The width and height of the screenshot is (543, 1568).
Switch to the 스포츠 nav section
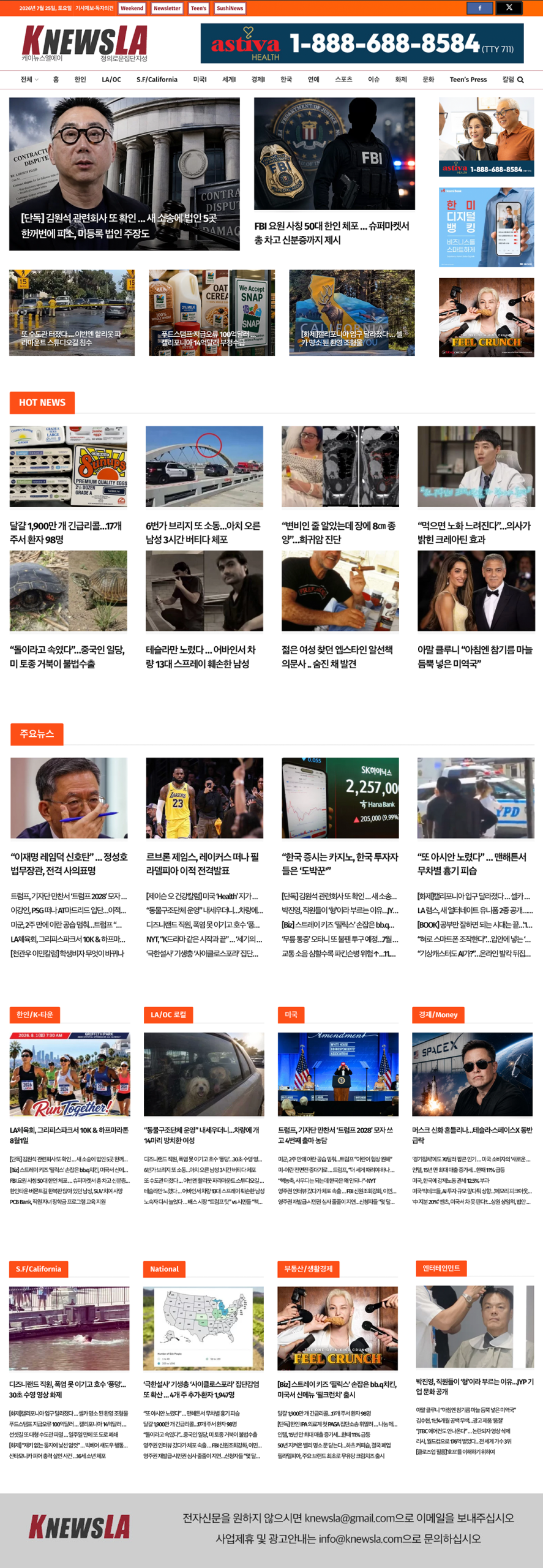pyautogui.click(x=343, y=80)
